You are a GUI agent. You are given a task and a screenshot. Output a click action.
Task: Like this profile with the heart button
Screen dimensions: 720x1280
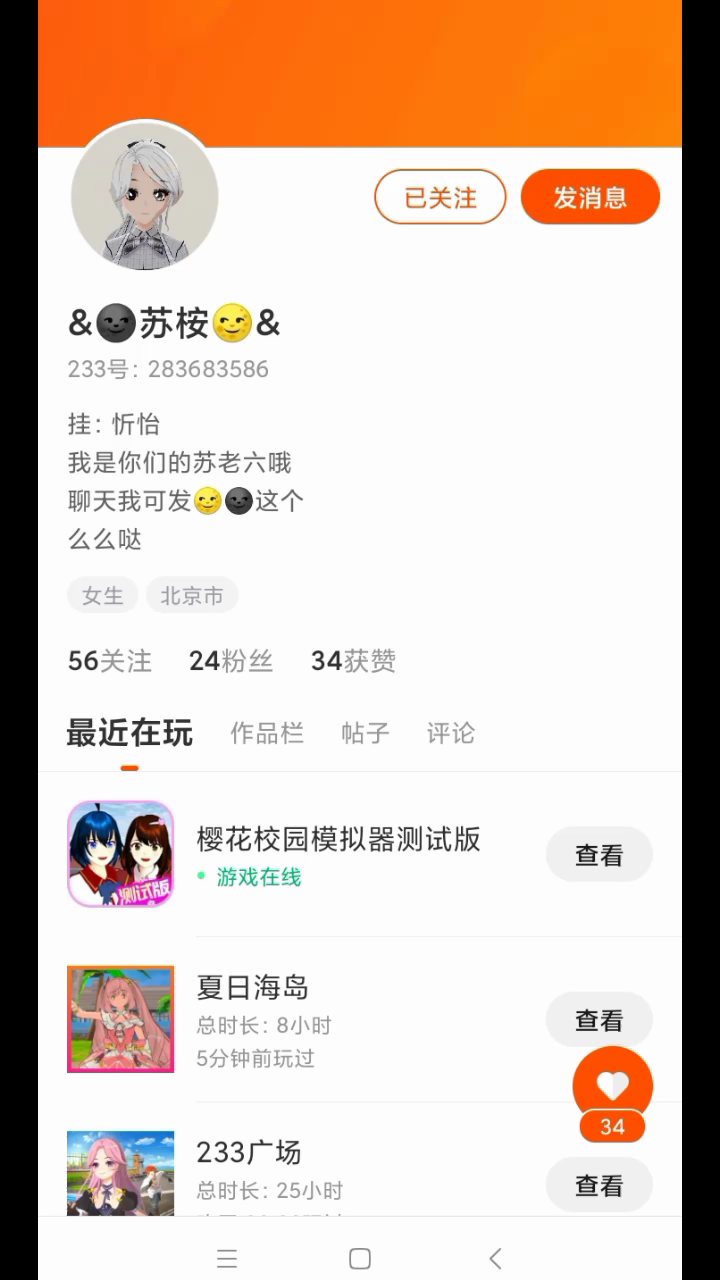pos(612,1086)
